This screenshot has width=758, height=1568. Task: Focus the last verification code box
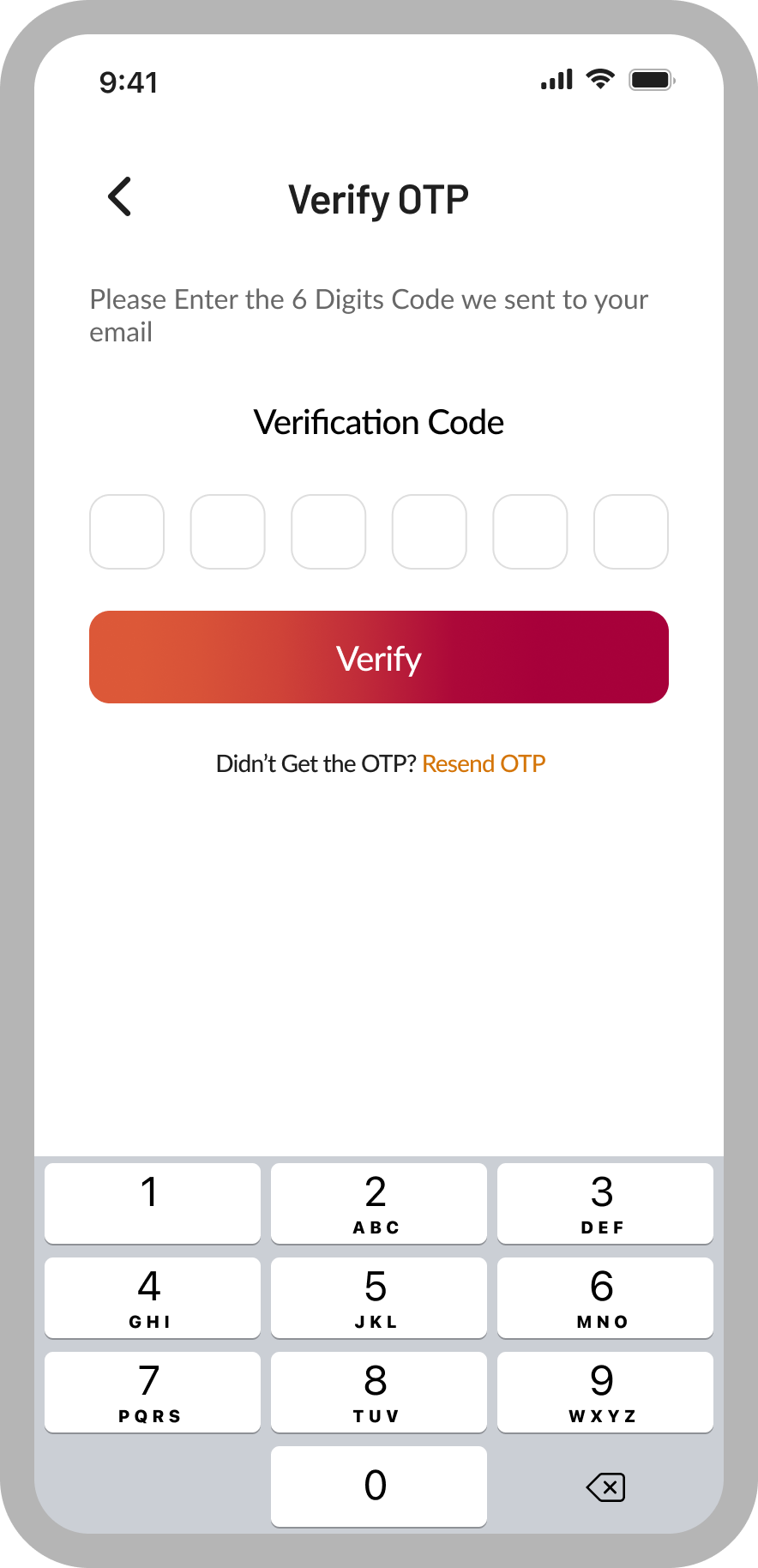click(x=631, y=532)
